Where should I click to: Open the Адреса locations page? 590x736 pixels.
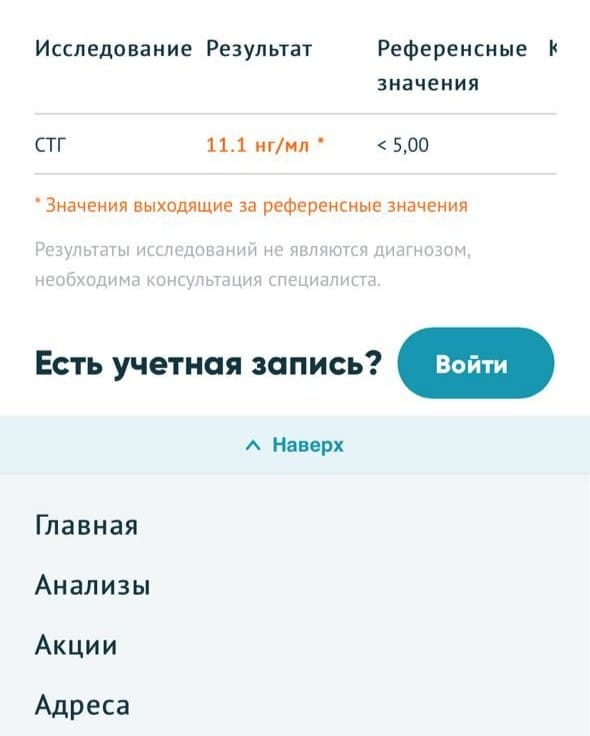pos(83,705)
